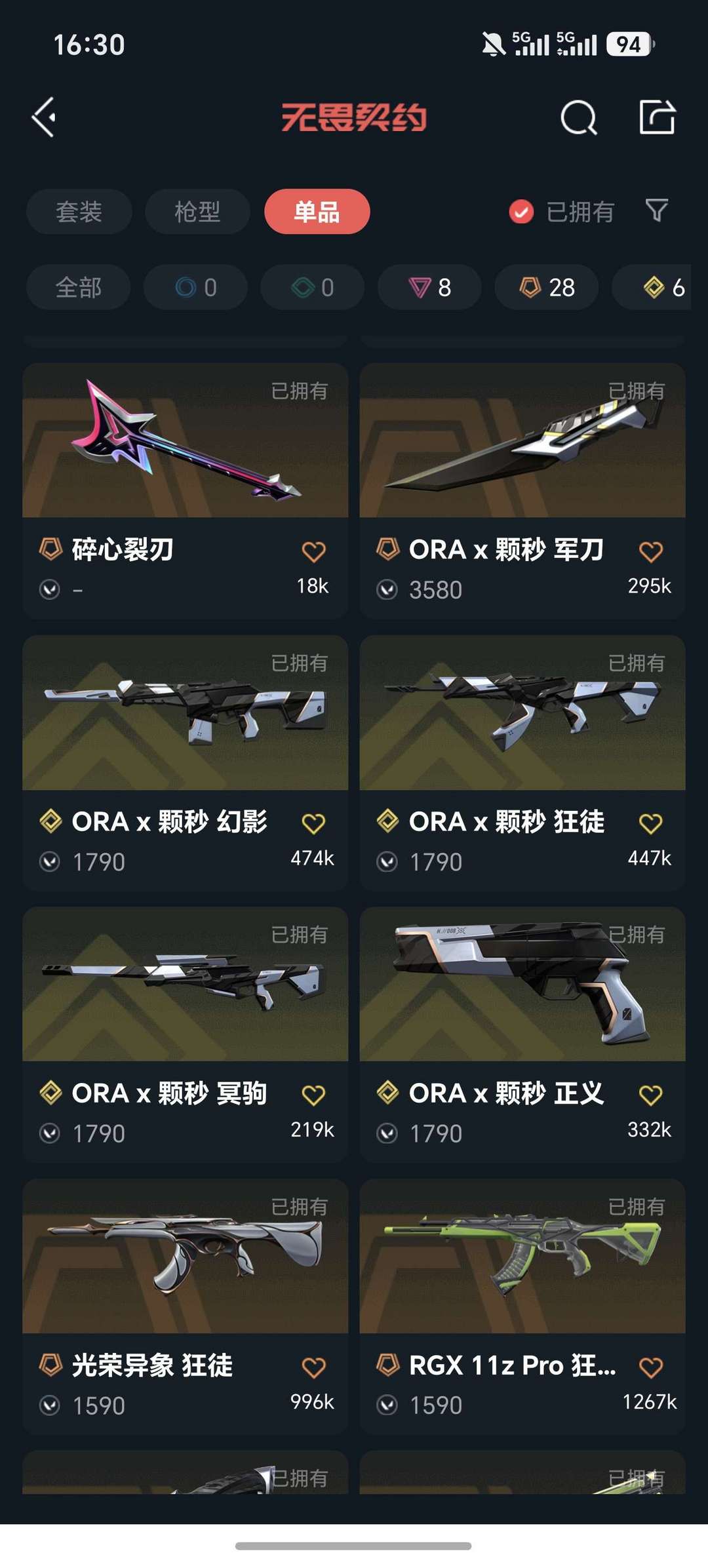The height and width of the screenshot is (1568, 708).
Task: Switch to the 枪型 tab
Action: [x=197, y=212]
